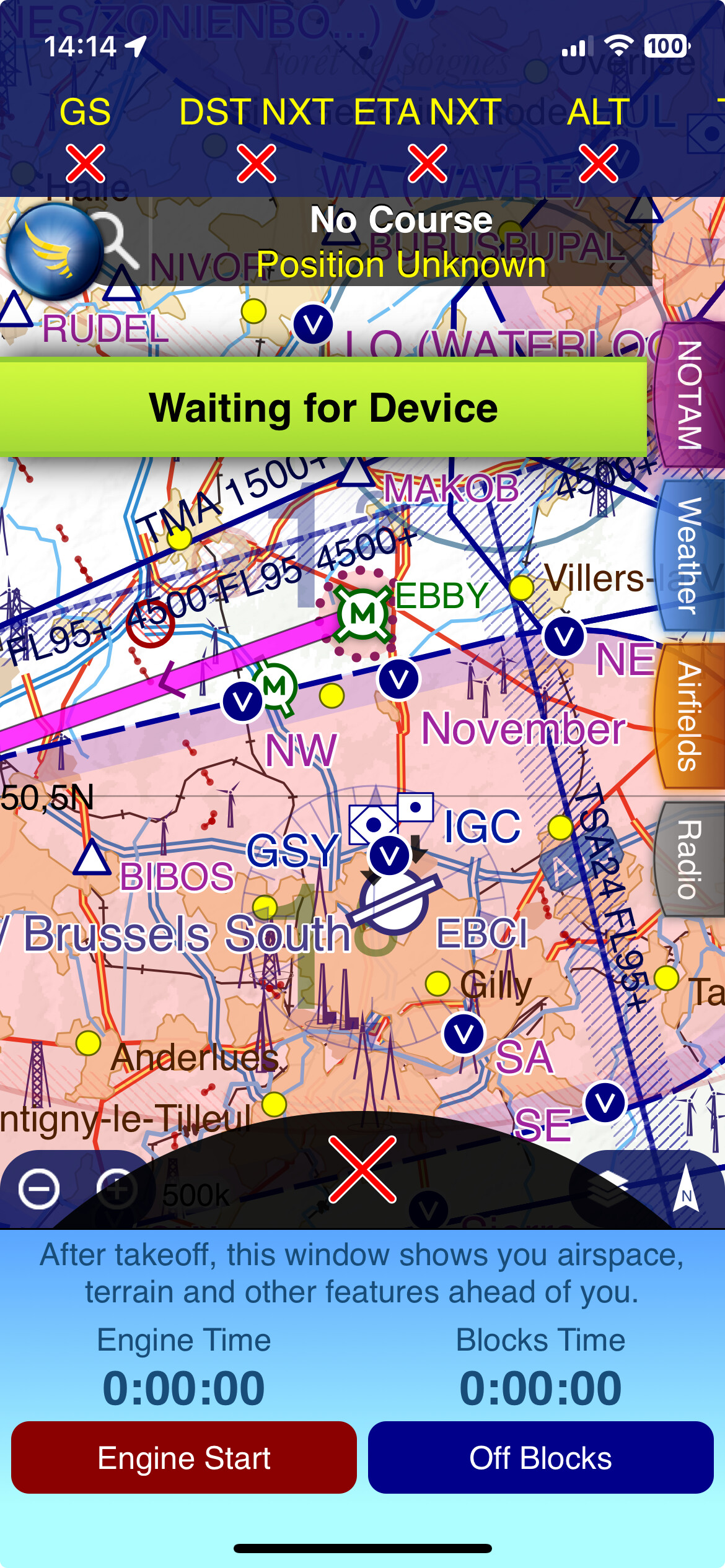The image size is (725, 1568).
Task: Open the Radio side tab
Action: [690, 860]
